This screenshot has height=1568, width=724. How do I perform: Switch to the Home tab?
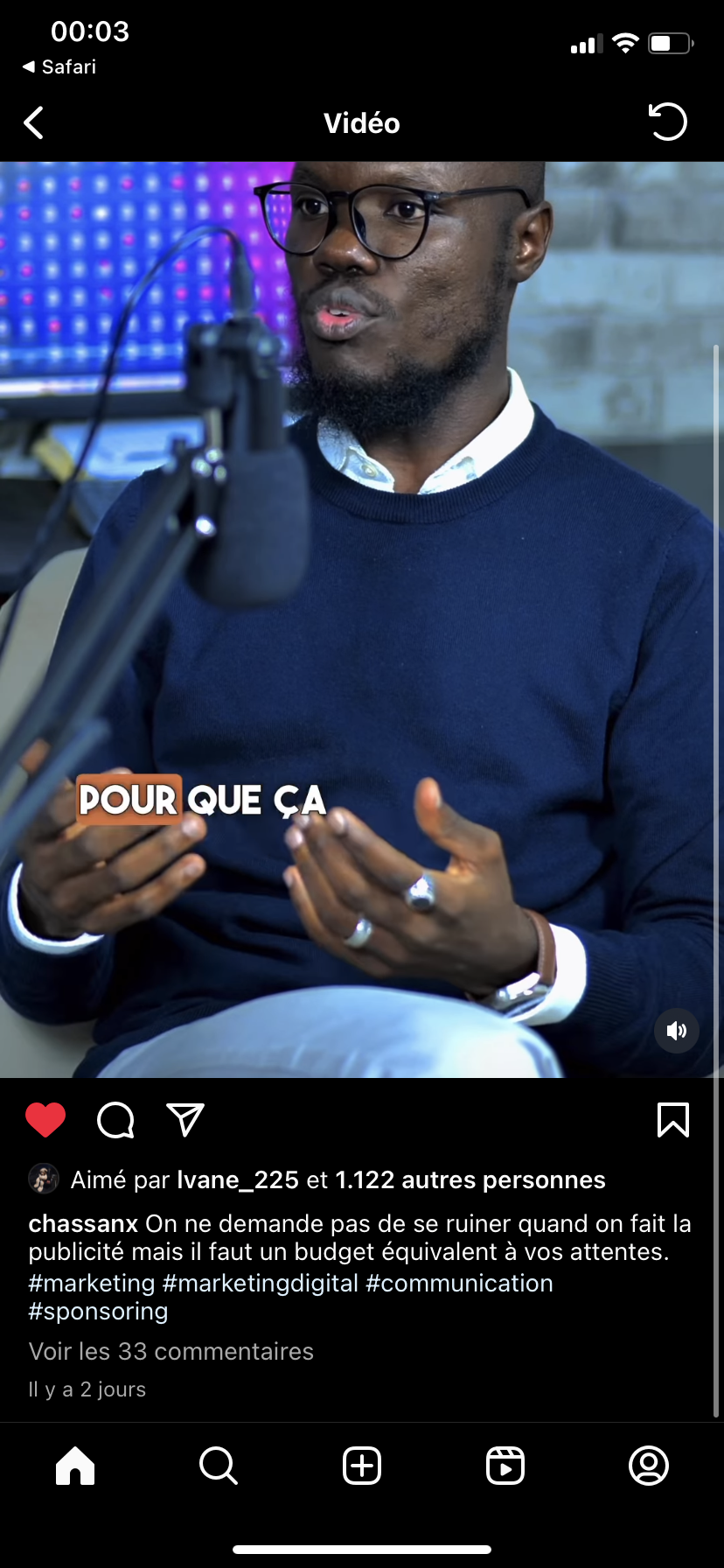coord(75,1466)
